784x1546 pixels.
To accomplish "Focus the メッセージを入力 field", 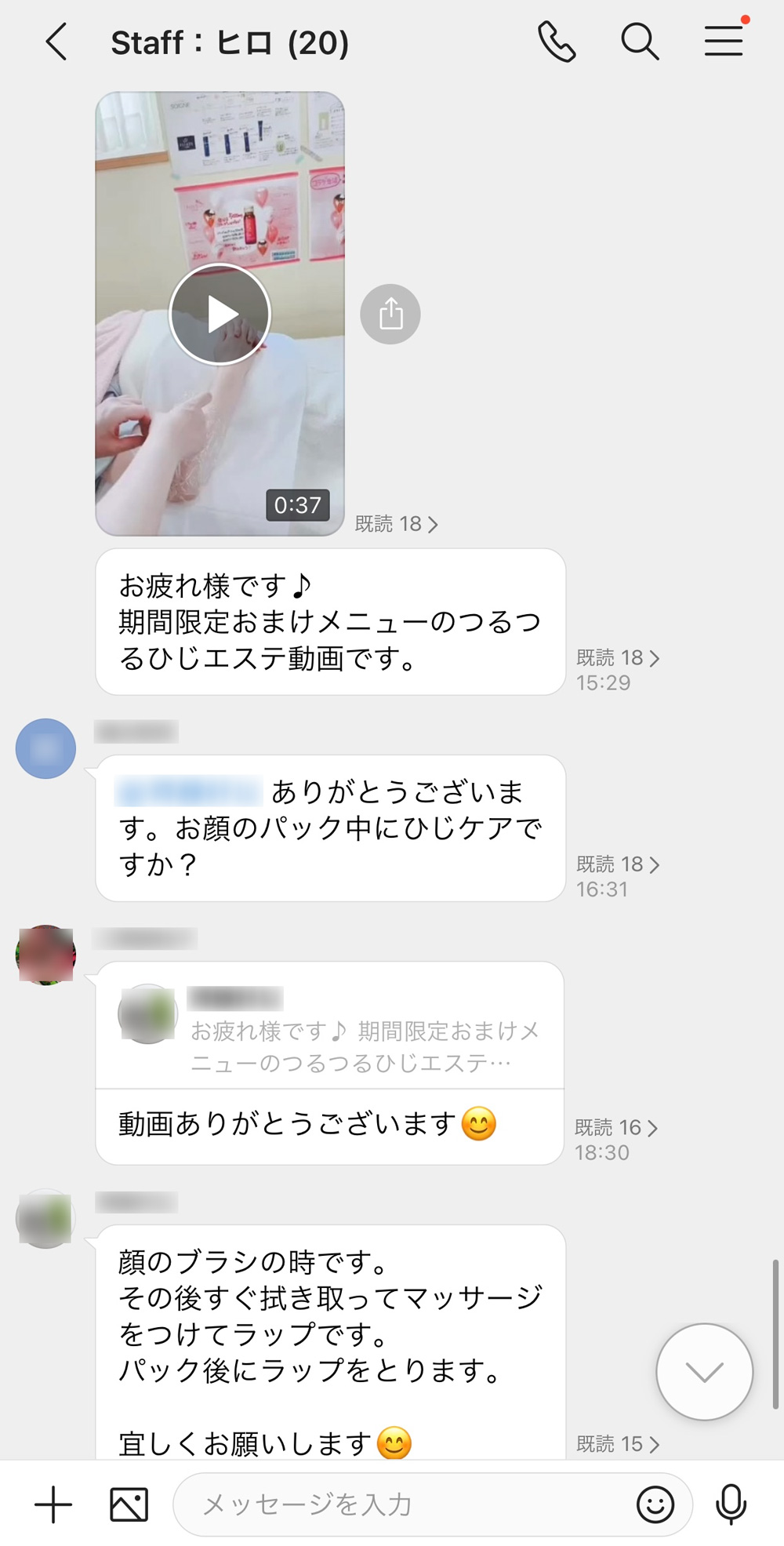I will 408,1504.
